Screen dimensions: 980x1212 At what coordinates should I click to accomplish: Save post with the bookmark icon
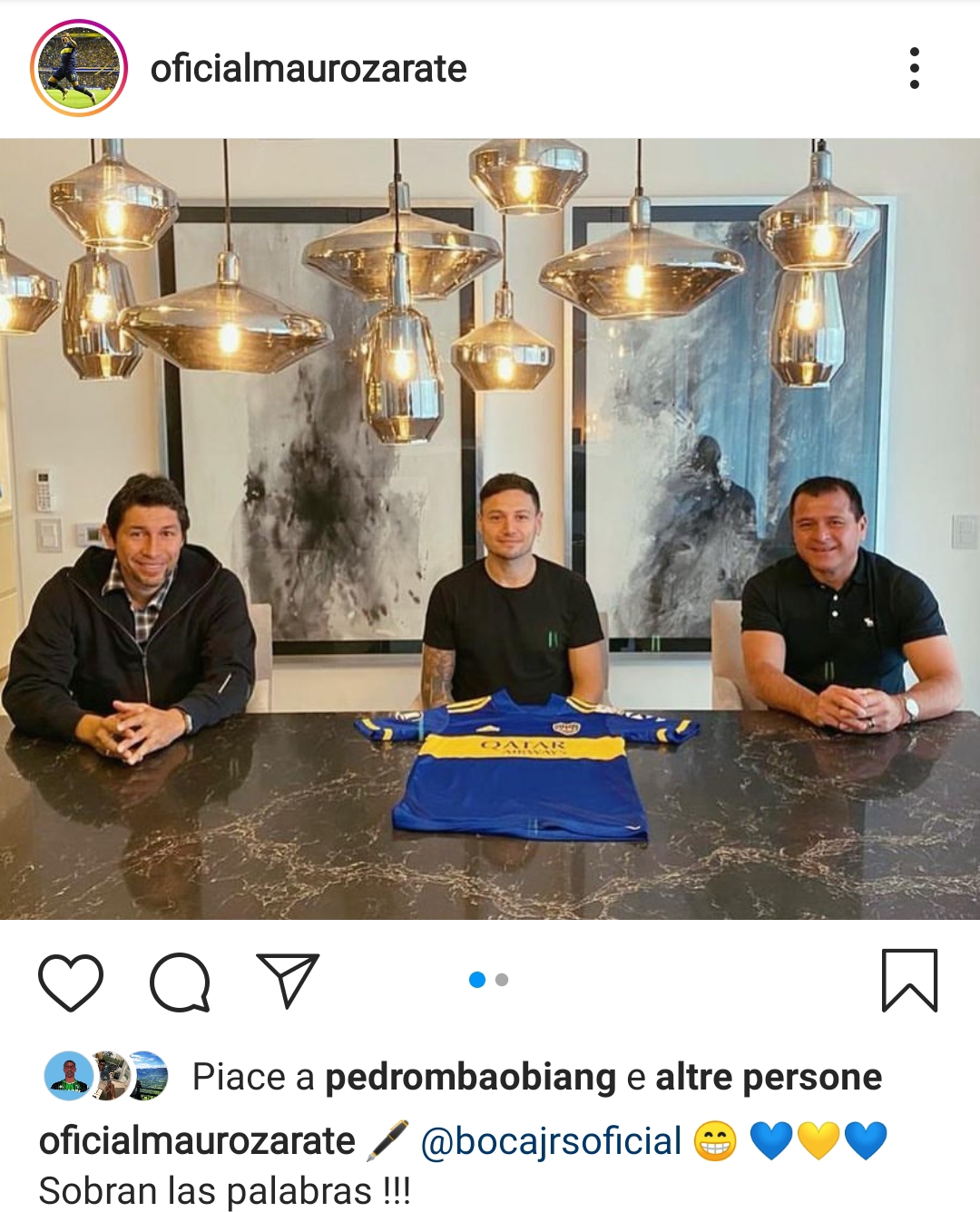tap(909, 980)
